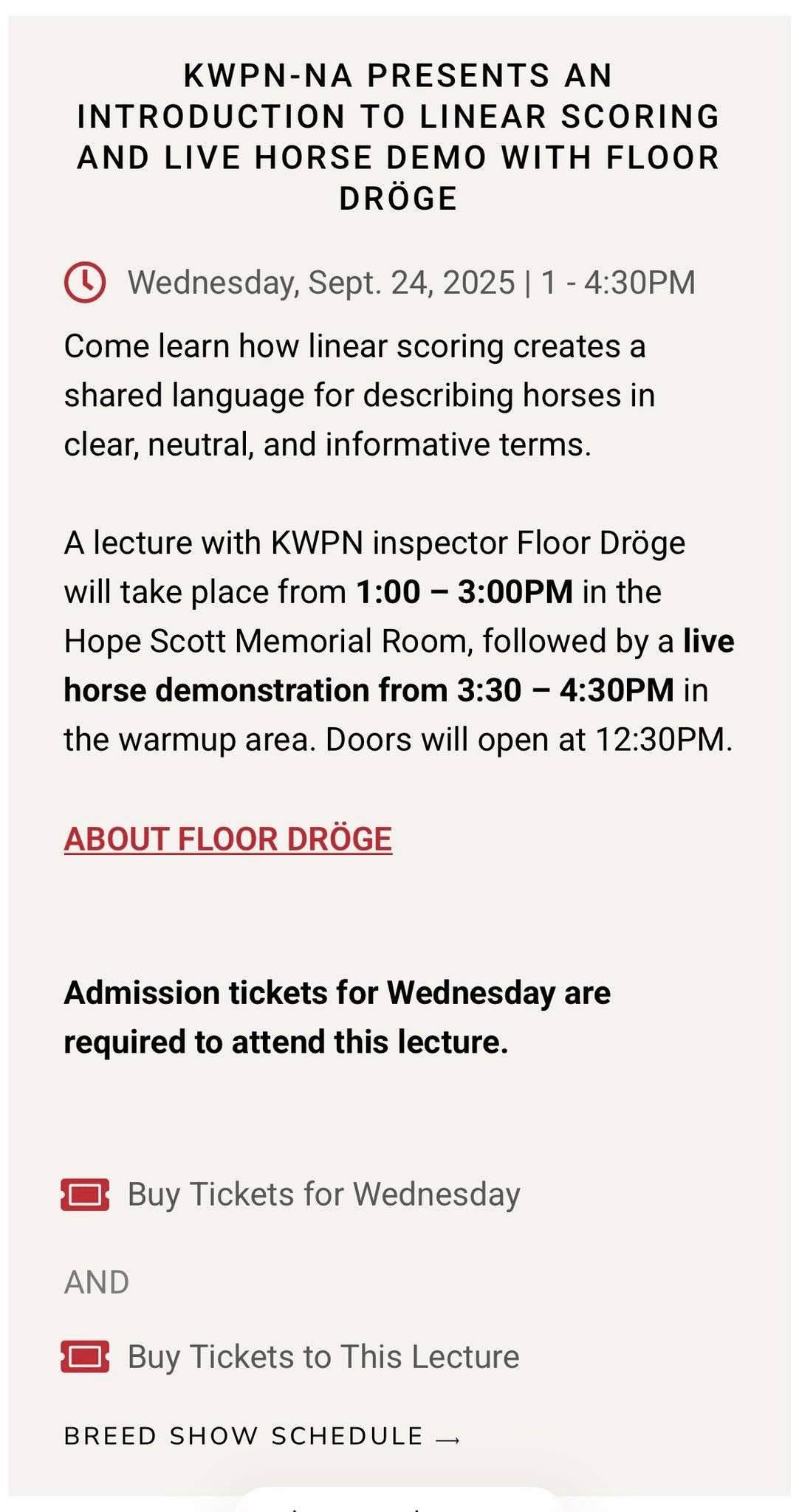
Task: View the breed show schedule
Action: [262, 1436]
